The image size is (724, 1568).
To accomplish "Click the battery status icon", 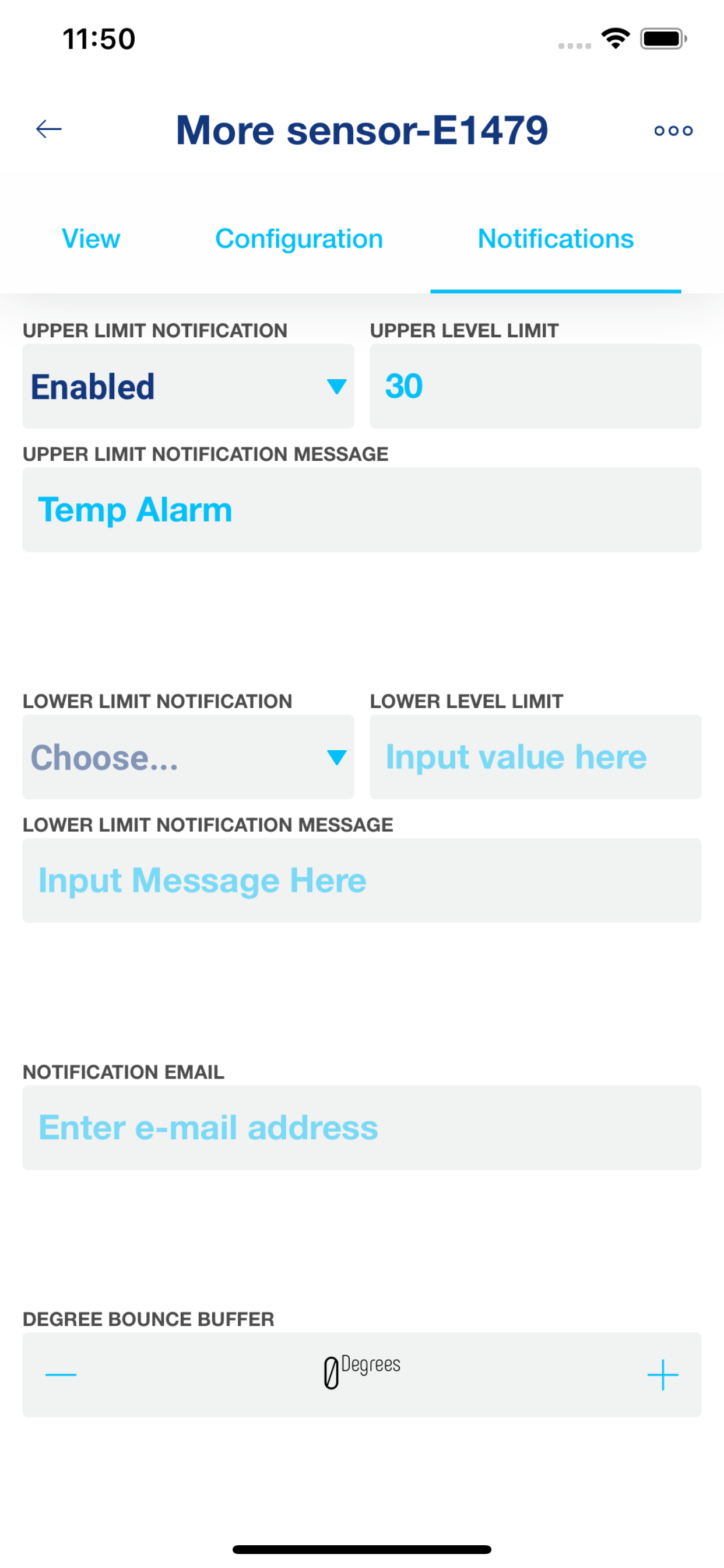I will coord(663,38).
